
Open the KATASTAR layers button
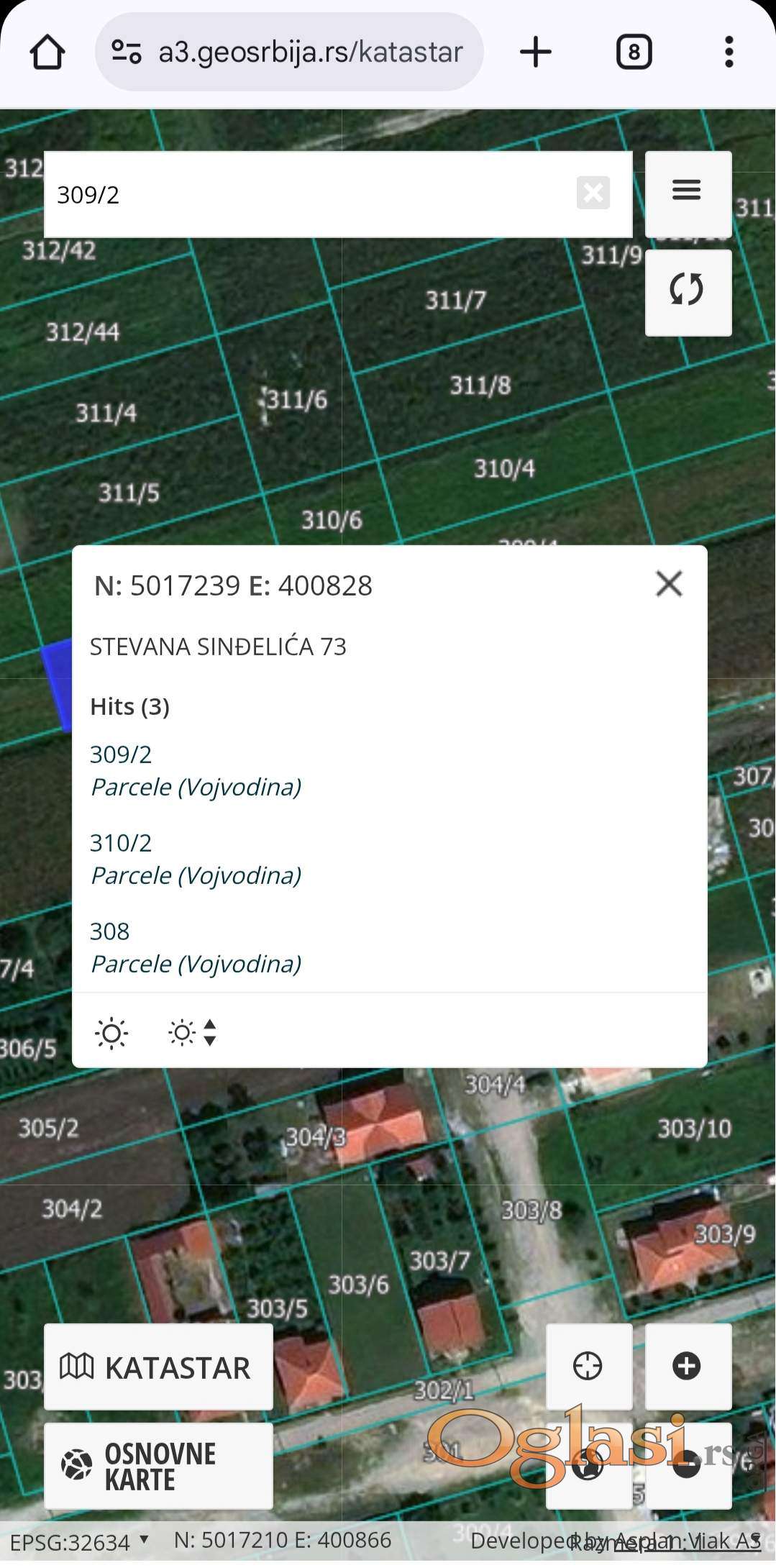tap(158, 1367)
